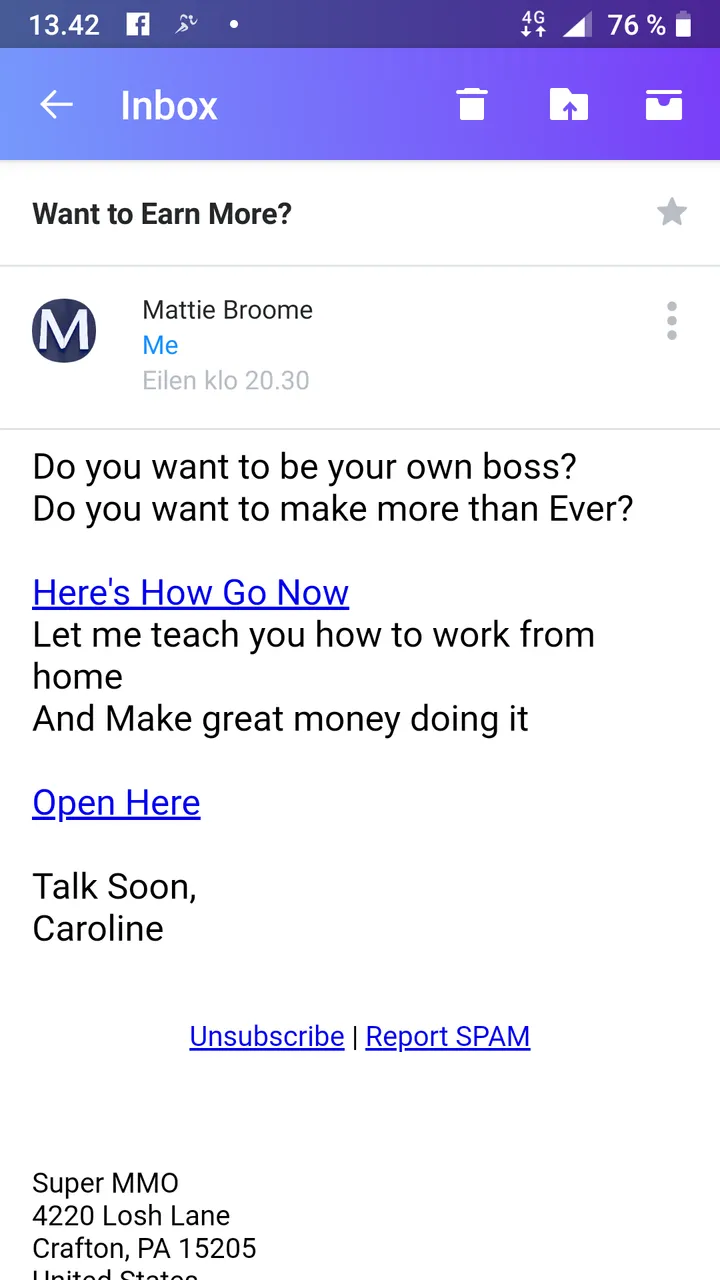Open the message overflow menu
The image size is (720, 1280).
pos(672,321)
